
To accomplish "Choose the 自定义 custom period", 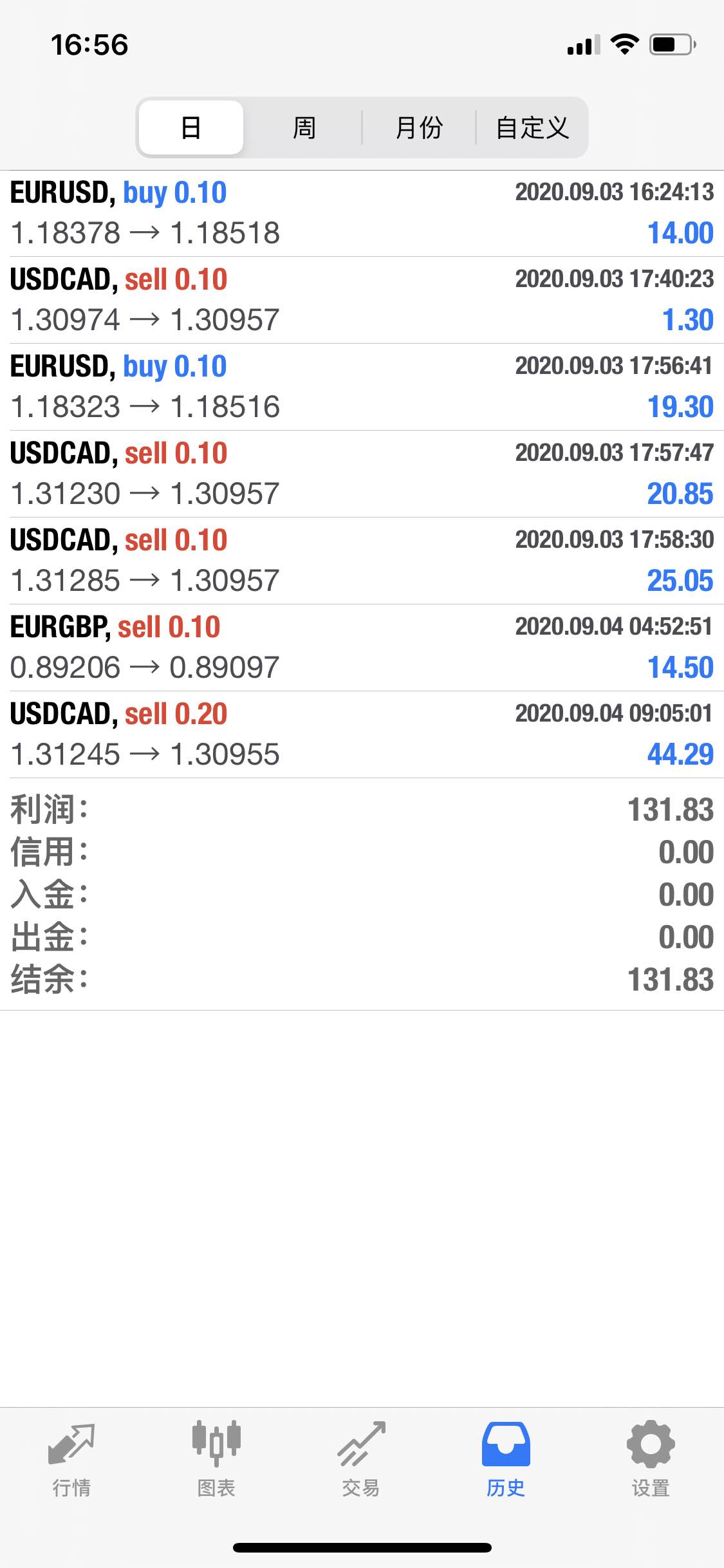I will pyautogui.click(x=532, y=127).
